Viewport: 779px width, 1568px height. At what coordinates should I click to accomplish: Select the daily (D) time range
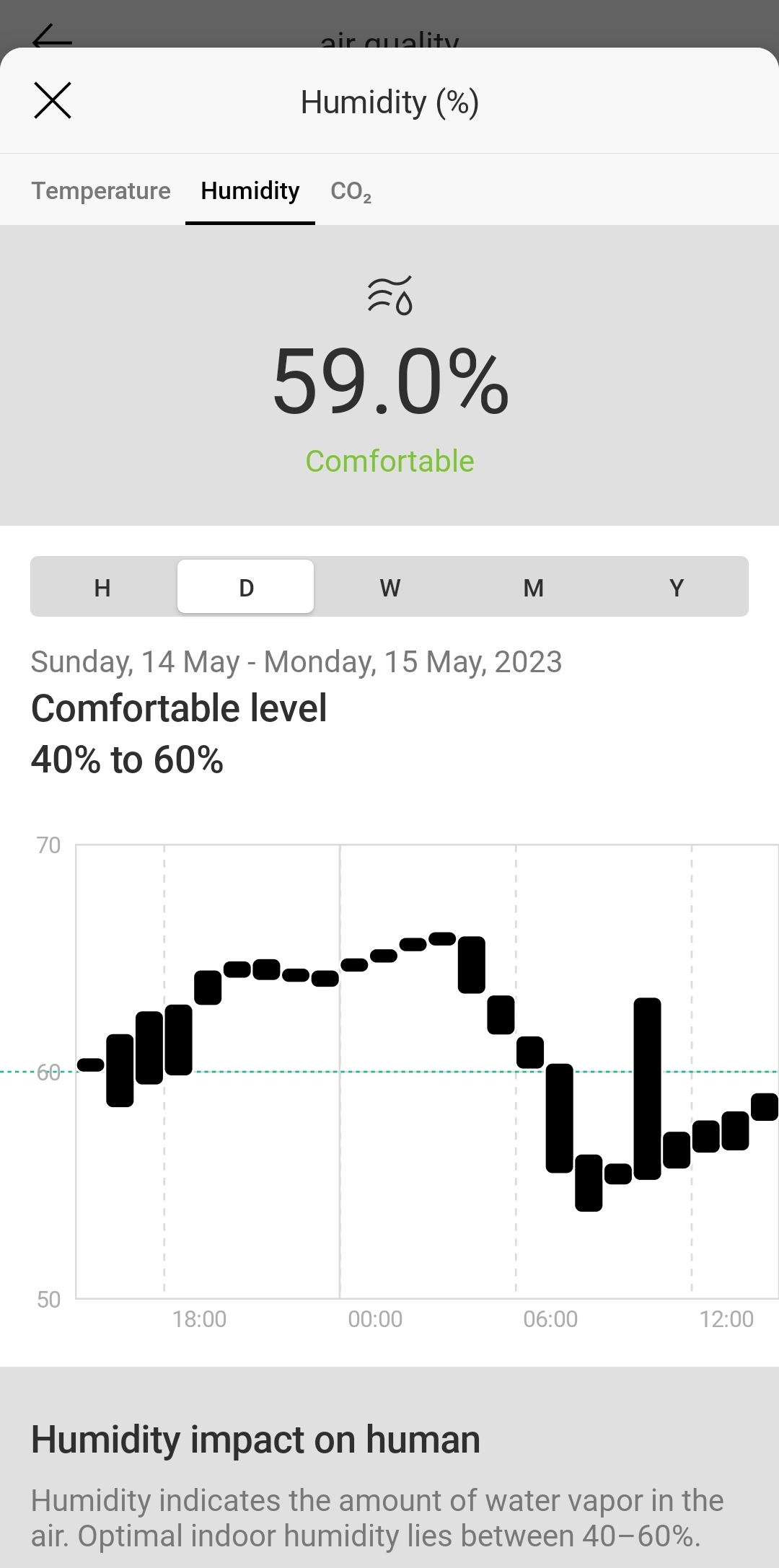click(246, 587)
